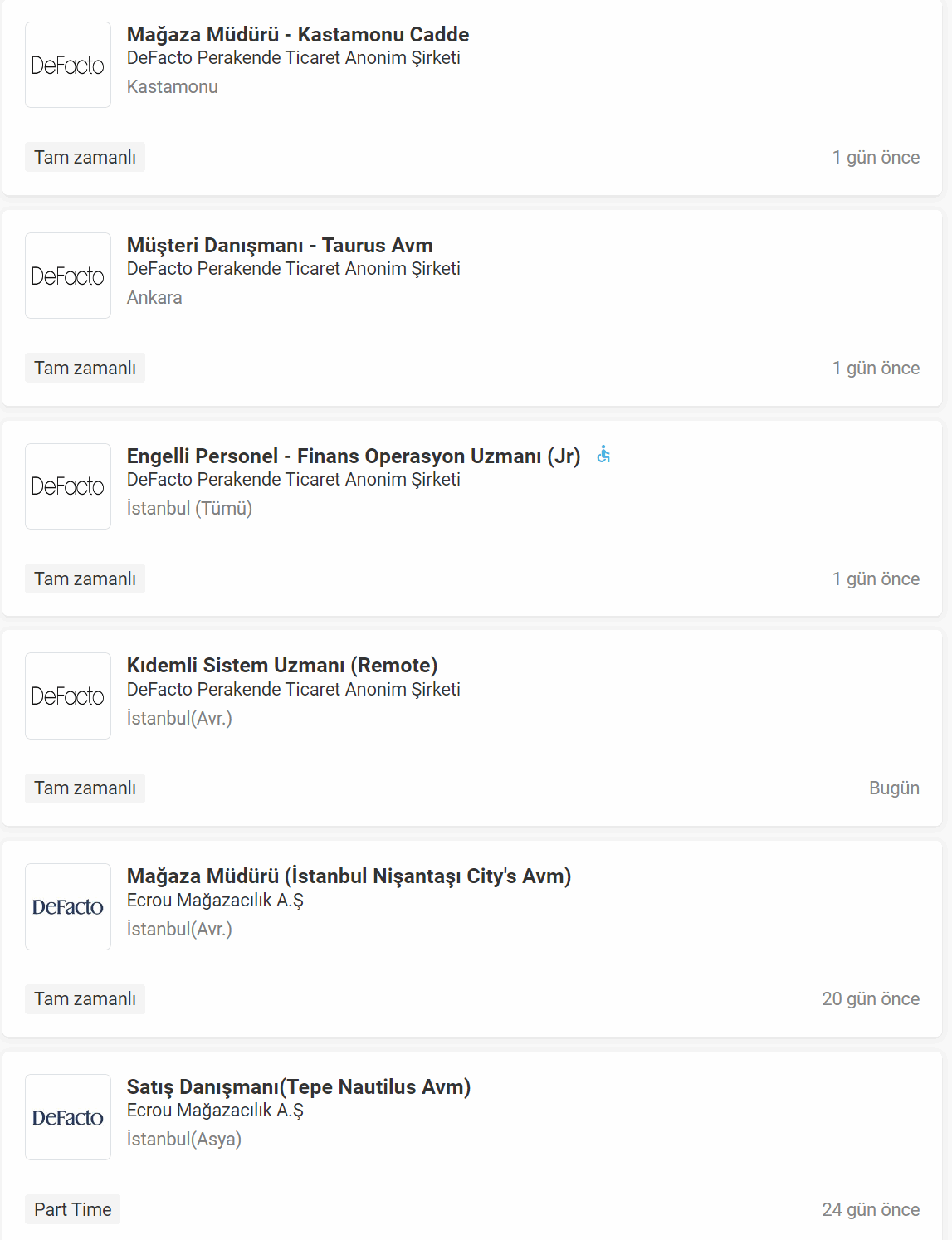Open Kıdemli Sistem Uzmanı (Remote) job card
Image resolution: width=952 pixels, height=1240 pixels.
click(x=281, y=666)
